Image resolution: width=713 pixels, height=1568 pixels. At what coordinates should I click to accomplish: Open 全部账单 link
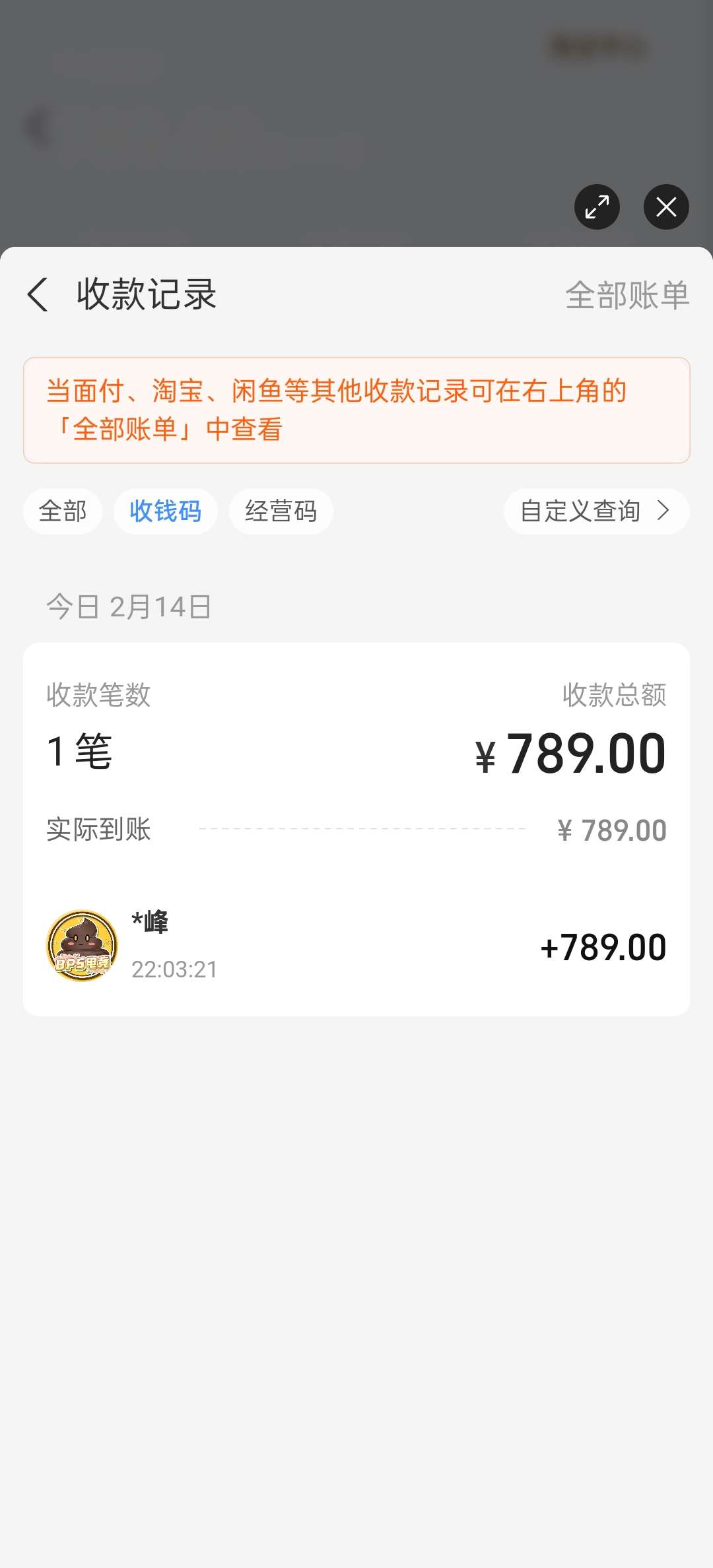coord(627,295)
